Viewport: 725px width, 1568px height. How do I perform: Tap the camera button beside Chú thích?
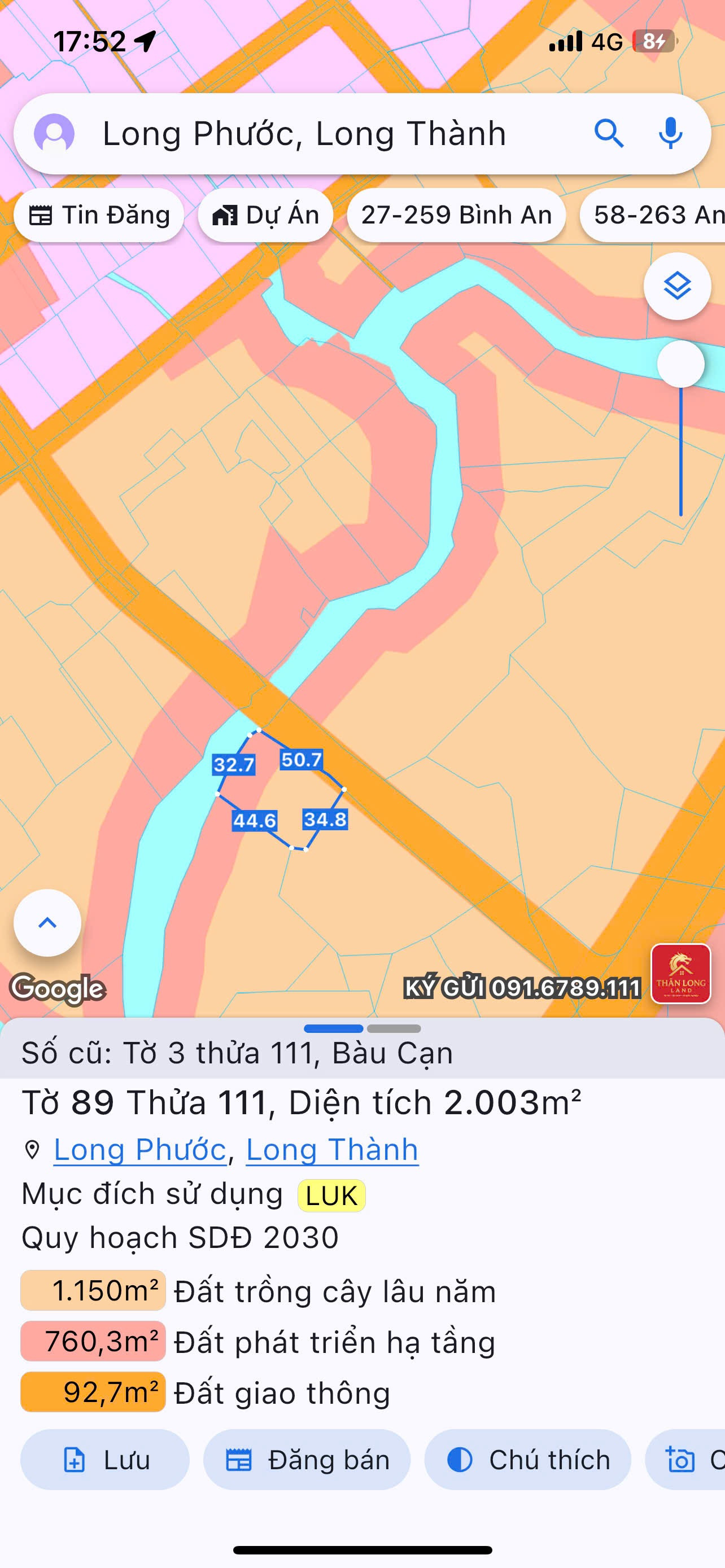click(x=685, y=1460)
